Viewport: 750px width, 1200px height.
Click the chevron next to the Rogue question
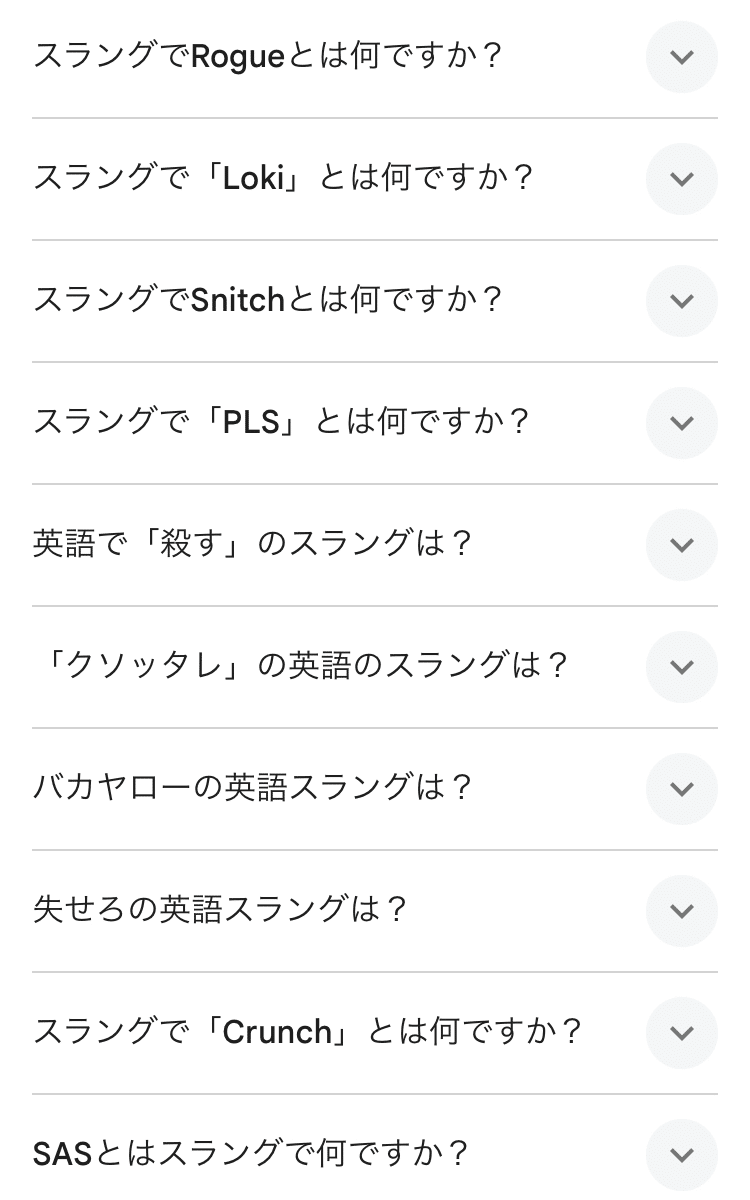click(x=682, y=57)
